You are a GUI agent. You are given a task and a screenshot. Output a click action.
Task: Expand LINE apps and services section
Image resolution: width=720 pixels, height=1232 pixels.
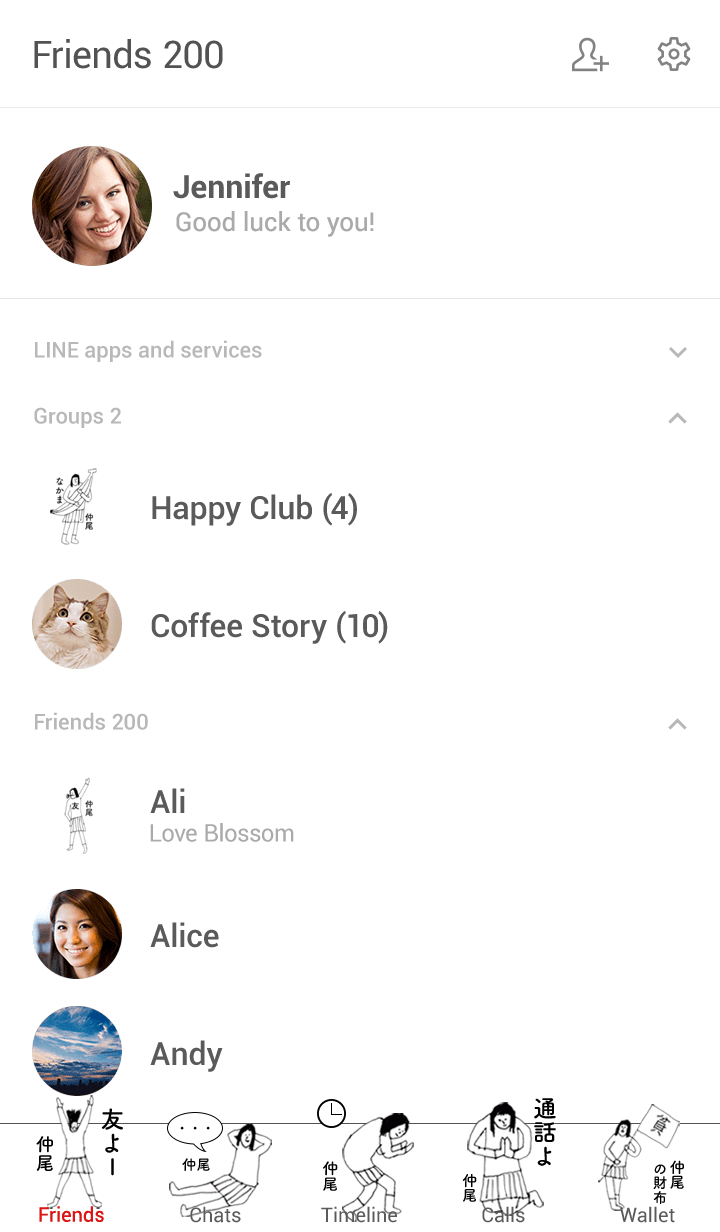pos(677,352)
